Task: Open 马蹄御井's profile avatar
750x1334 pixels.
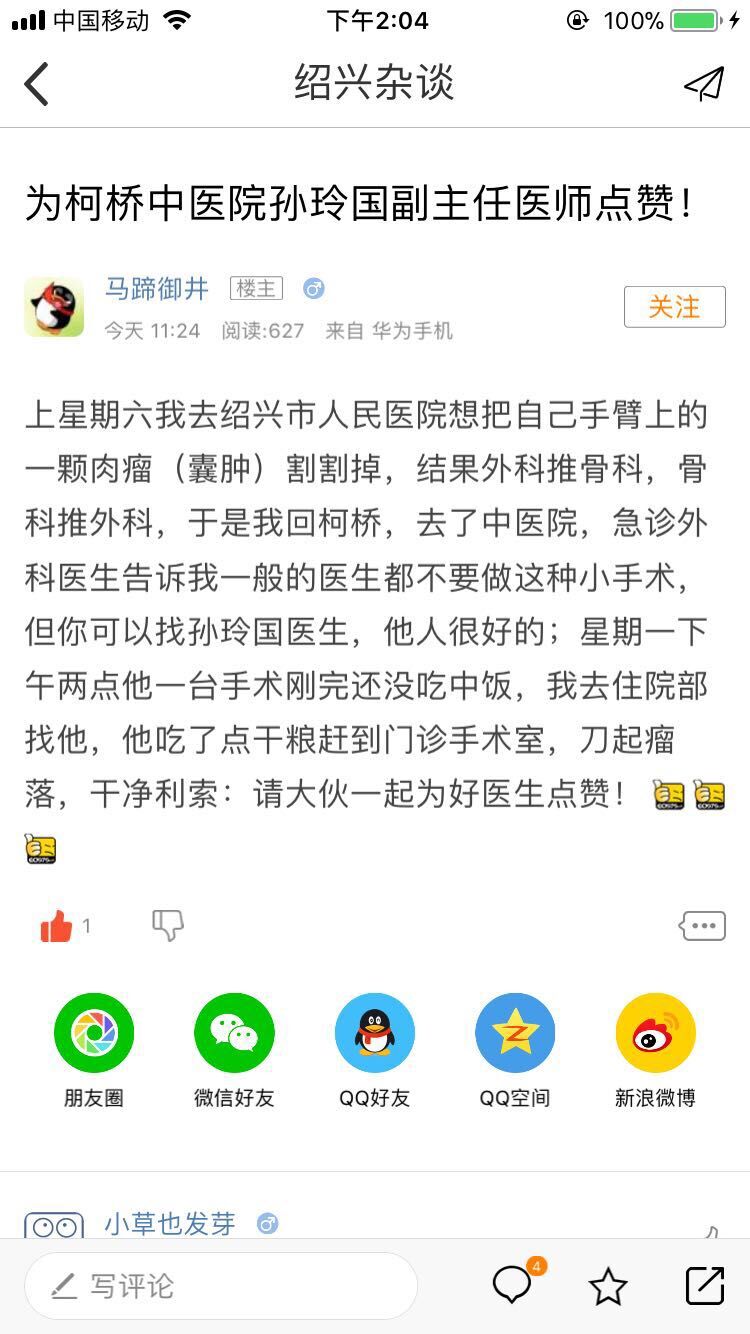Action: tap(54, 307)
